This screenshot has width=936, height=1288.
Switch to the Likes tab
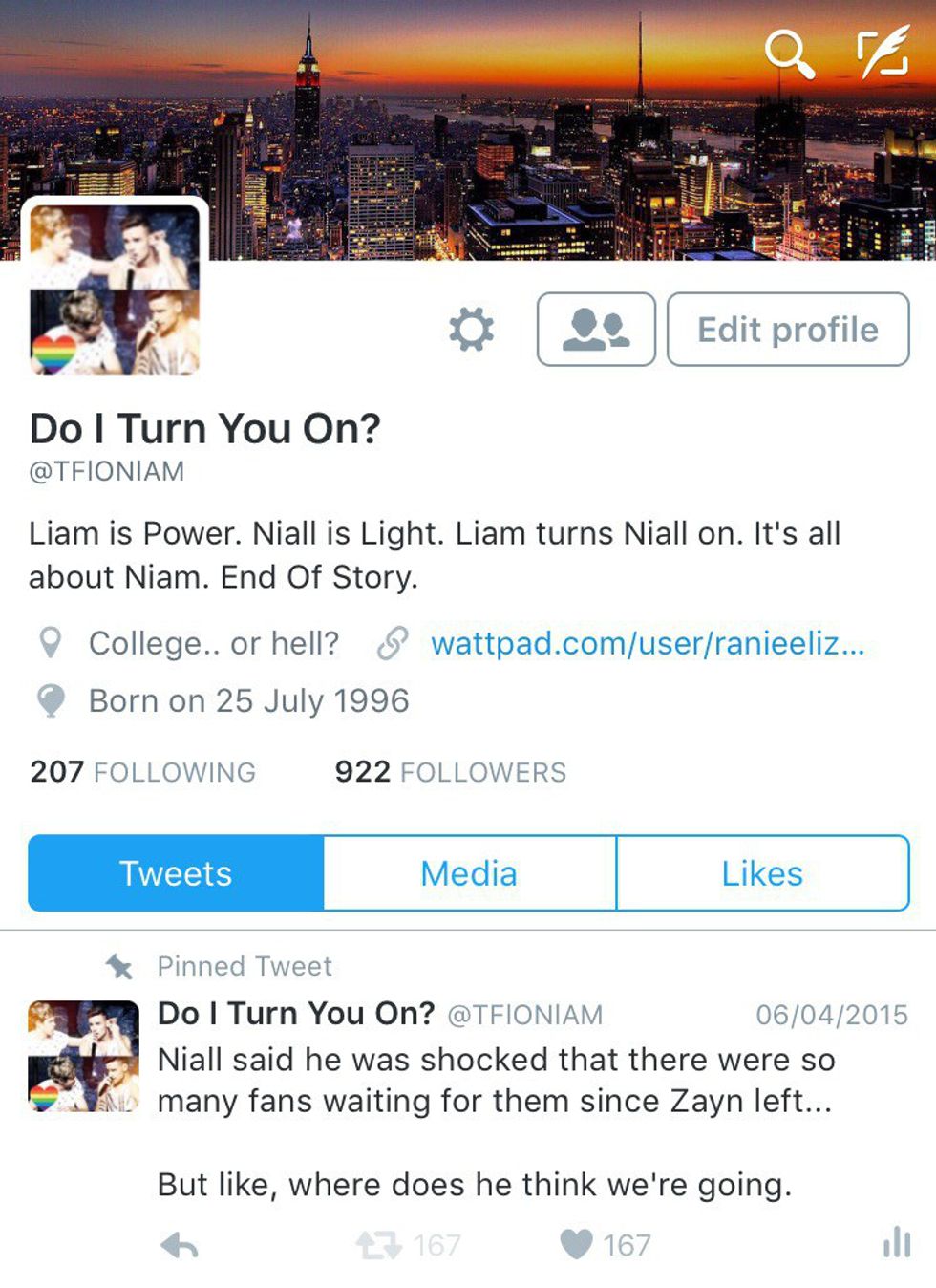(761, 873)
